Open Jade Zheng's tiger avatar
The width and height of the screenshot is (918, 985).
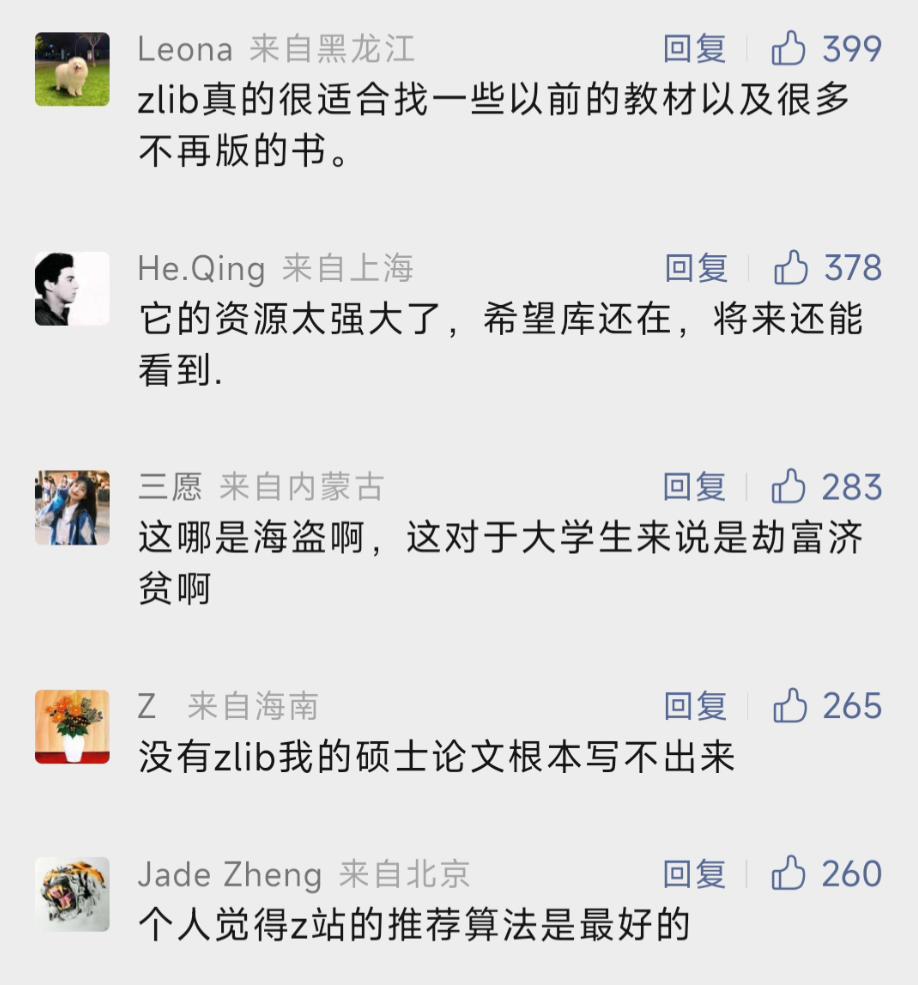click(x=71, y=896)
